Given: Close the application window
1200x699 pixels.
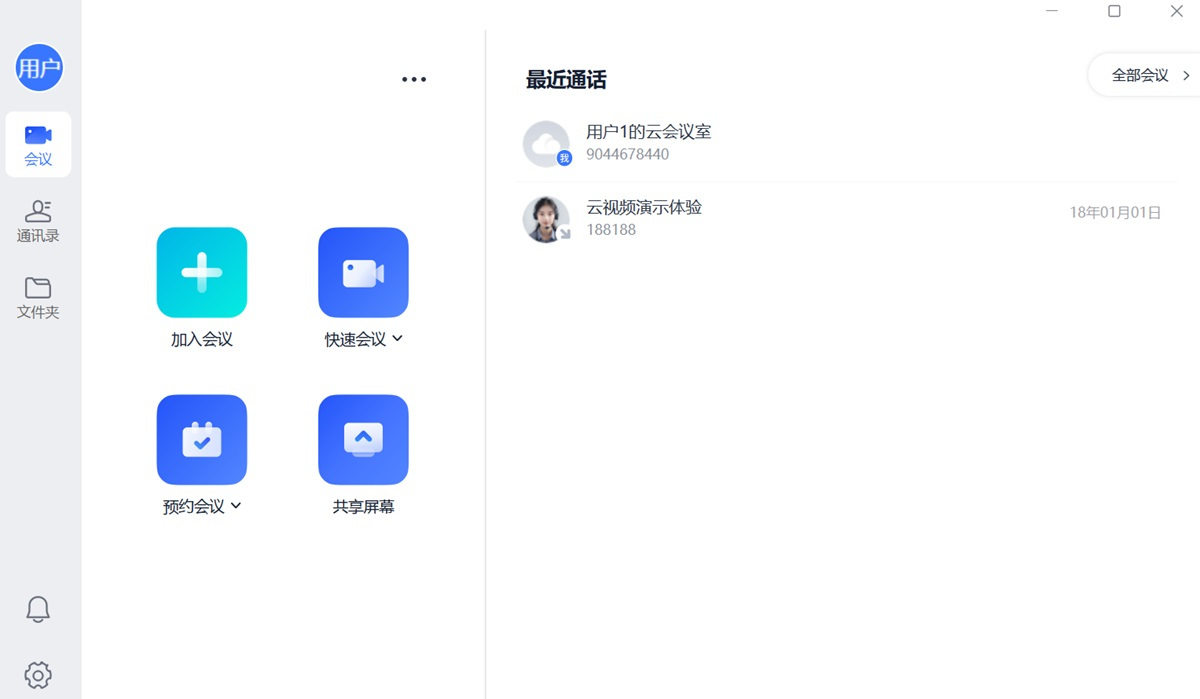Looking at the screenshot, I should coord(1177,12).
